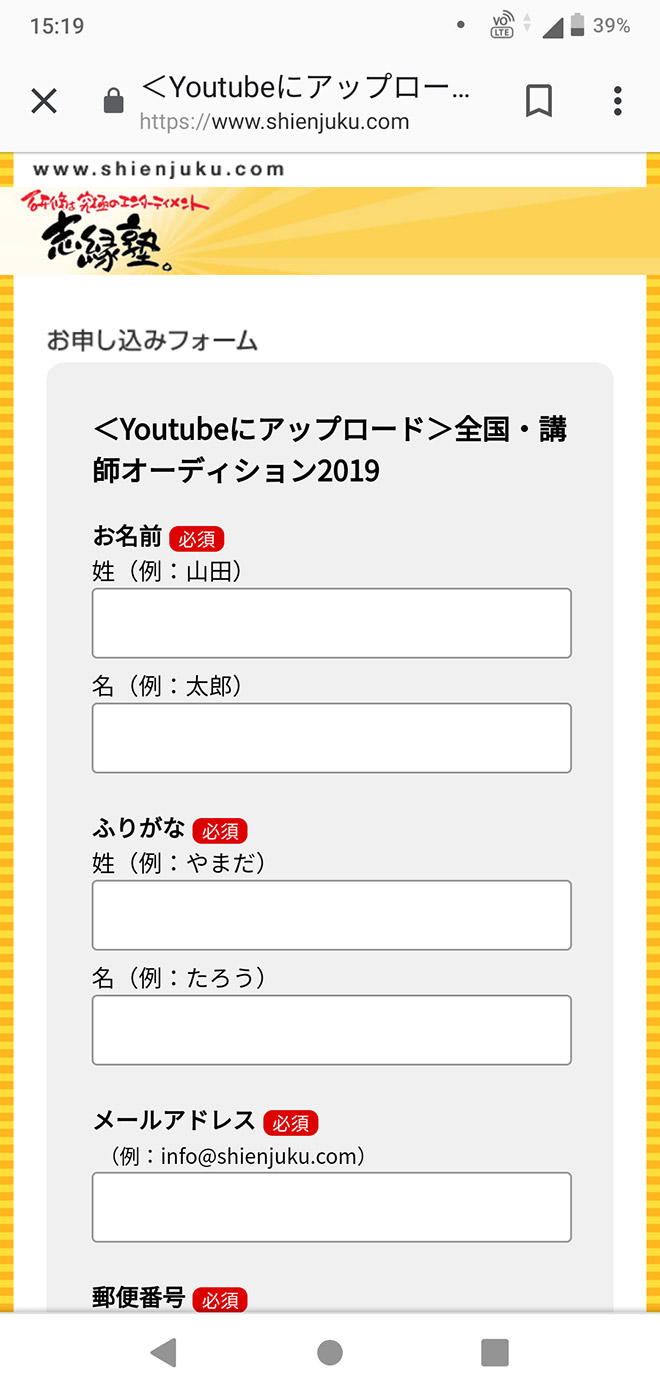Select the ふりがな 名（例：たろう） field

point(331,1030)
